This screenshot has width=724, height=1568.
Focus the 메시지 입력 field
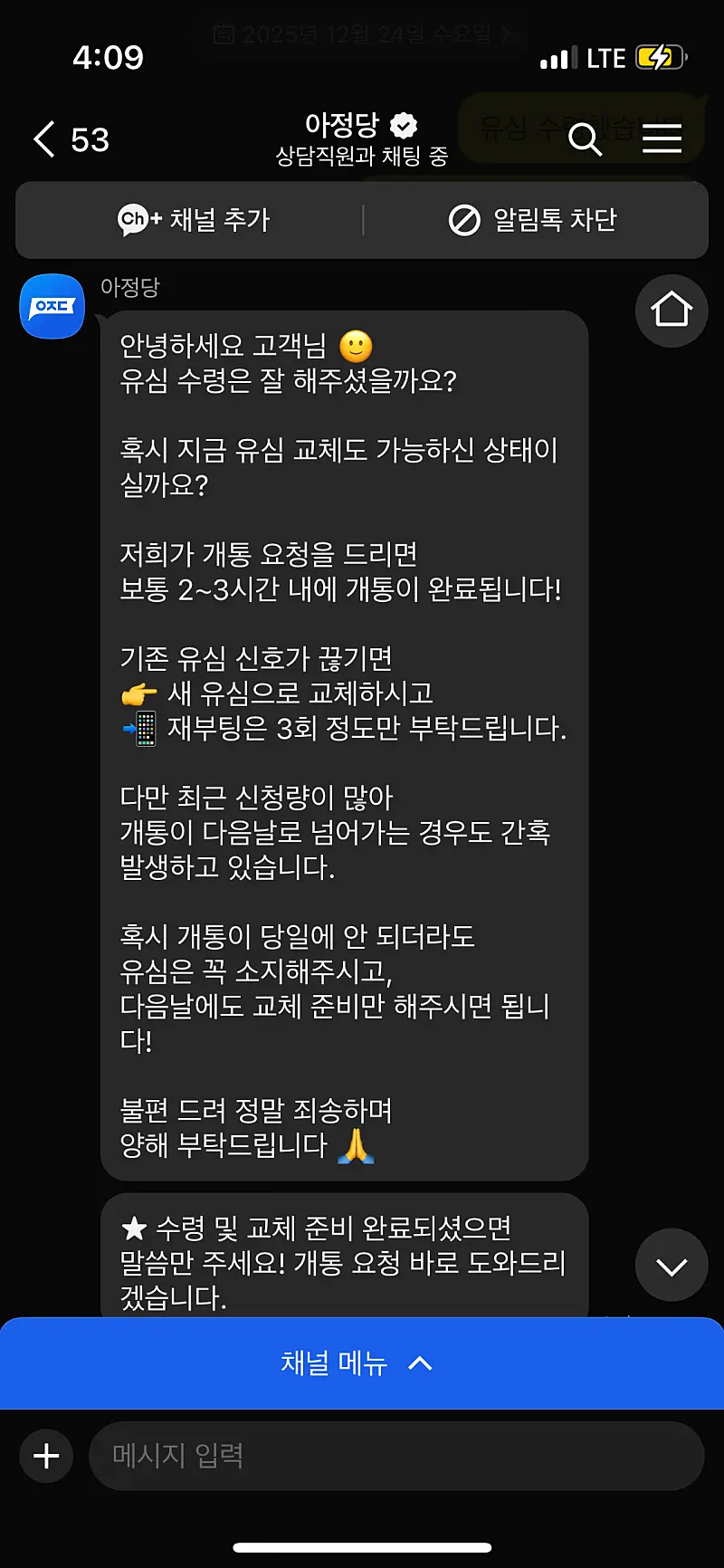point(396,1456)
